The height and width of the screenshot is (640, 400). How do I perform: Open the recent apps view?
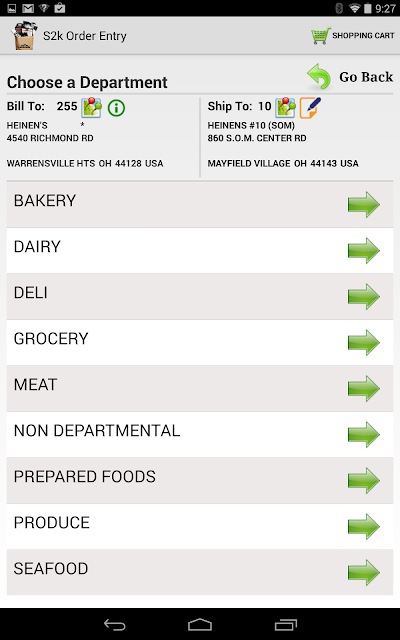tap(286, 624)
